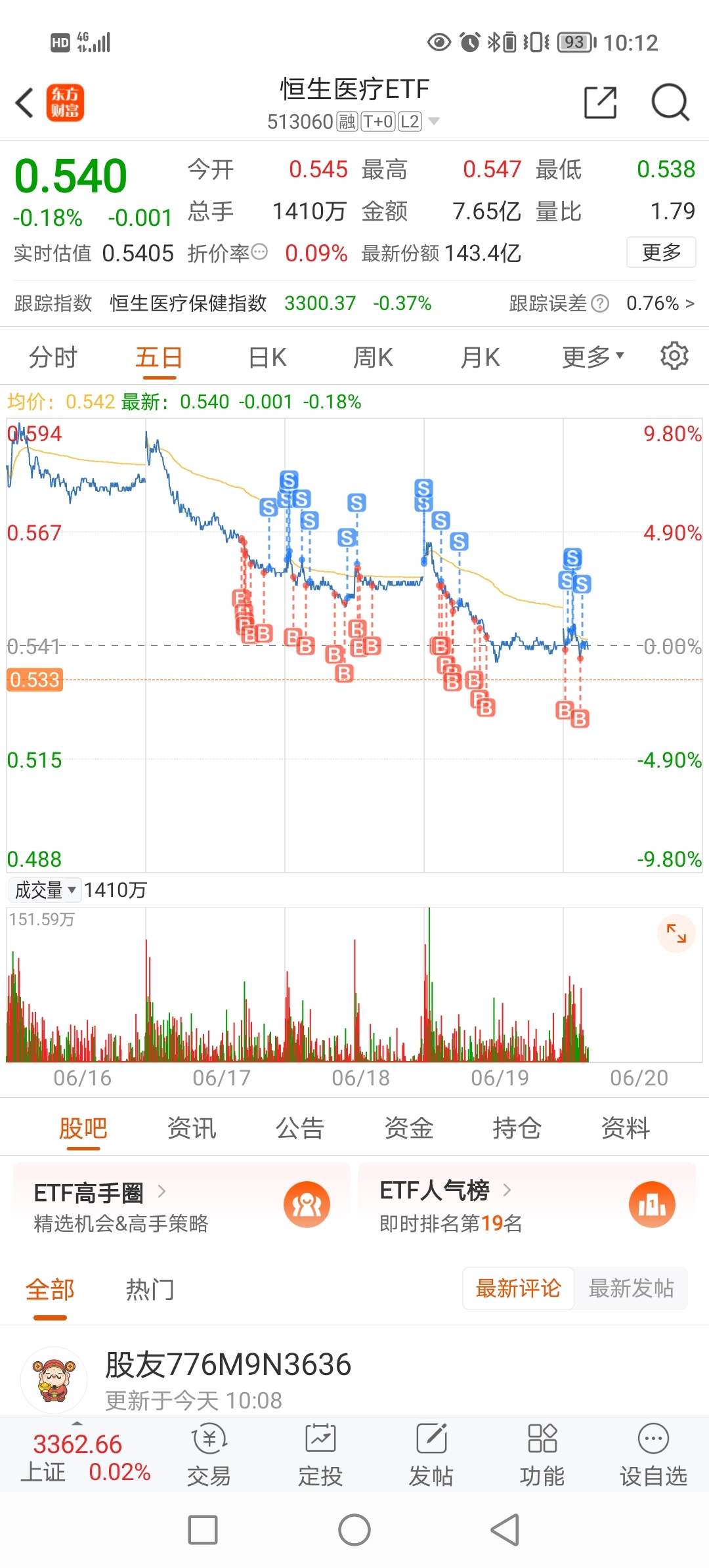Tap 股友776M9N3636's avatar
The image size is (709, 1568).
54,1380
